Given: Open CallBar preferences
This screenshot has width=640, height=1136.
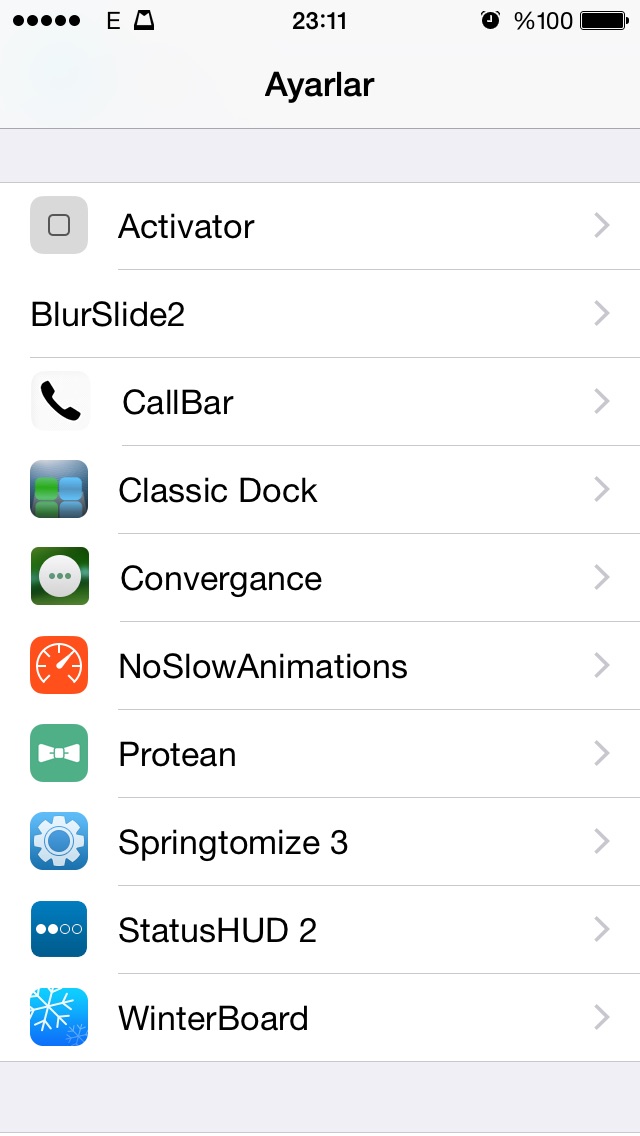Looking at the screenshot, I should 320,401.
